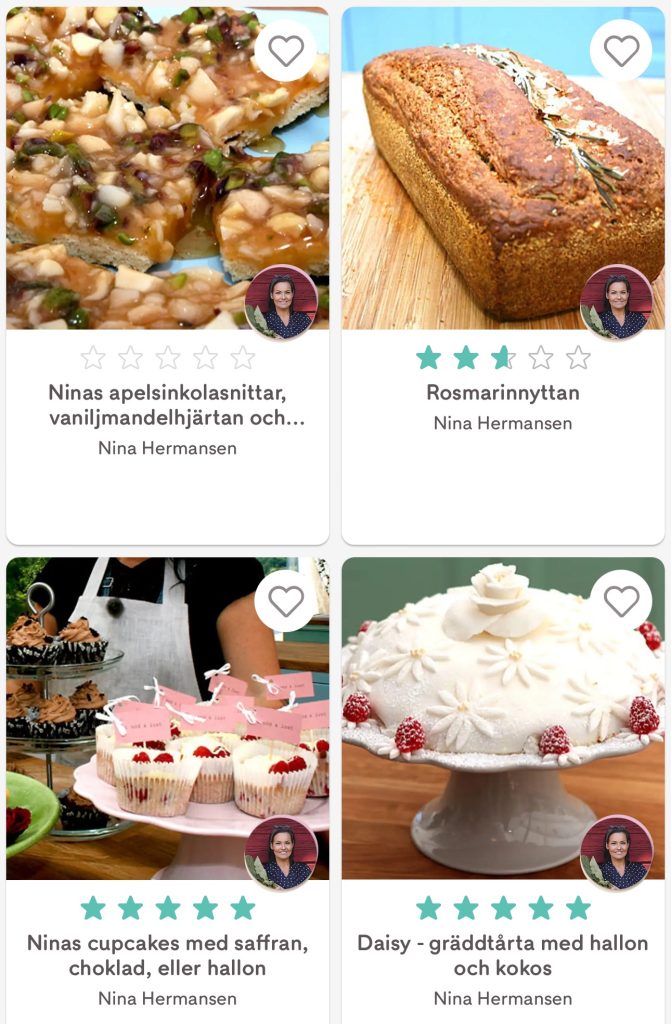Select author avatar on Ninas cupcakes card

(x=281, y=852)
